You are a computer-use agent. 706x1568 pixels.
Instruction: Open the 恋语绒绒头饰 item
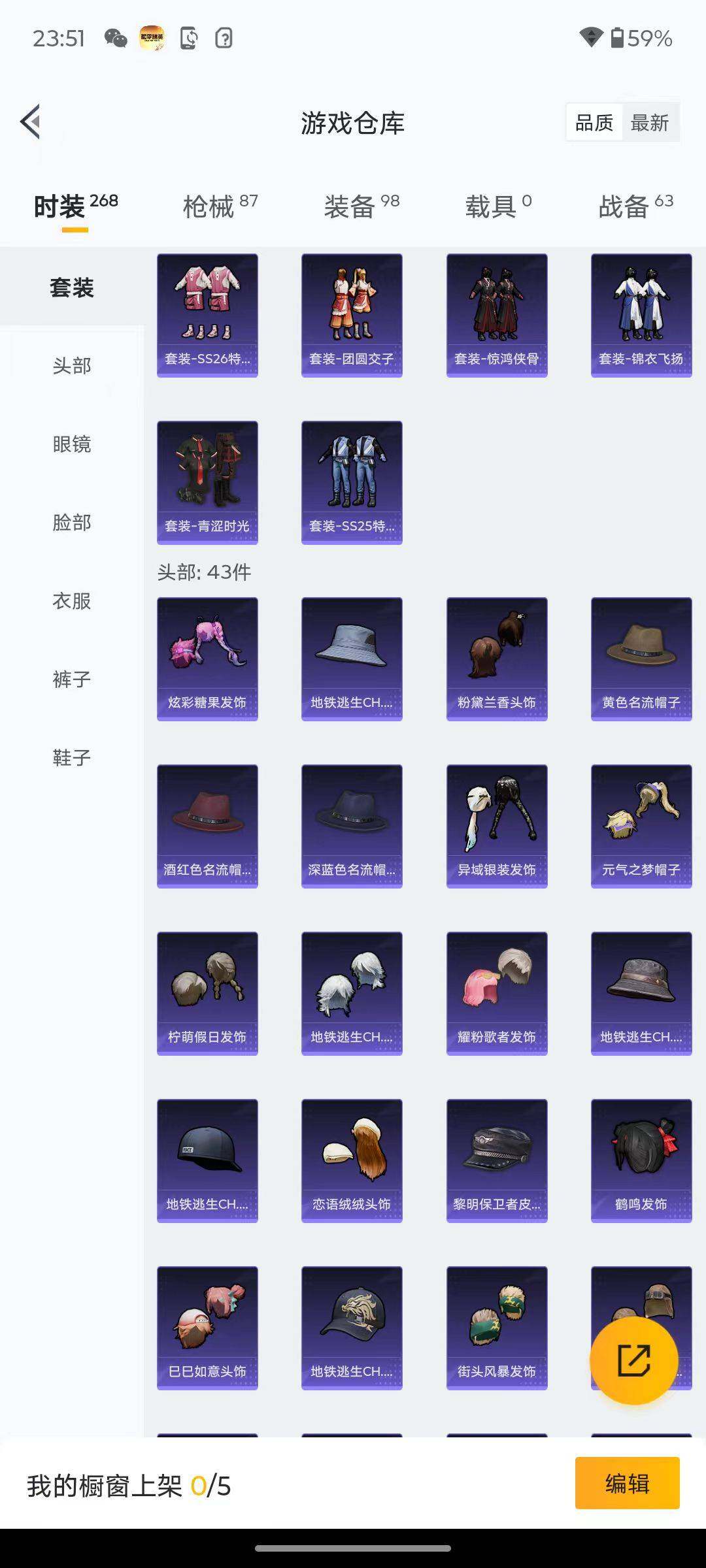[352, 1160]
